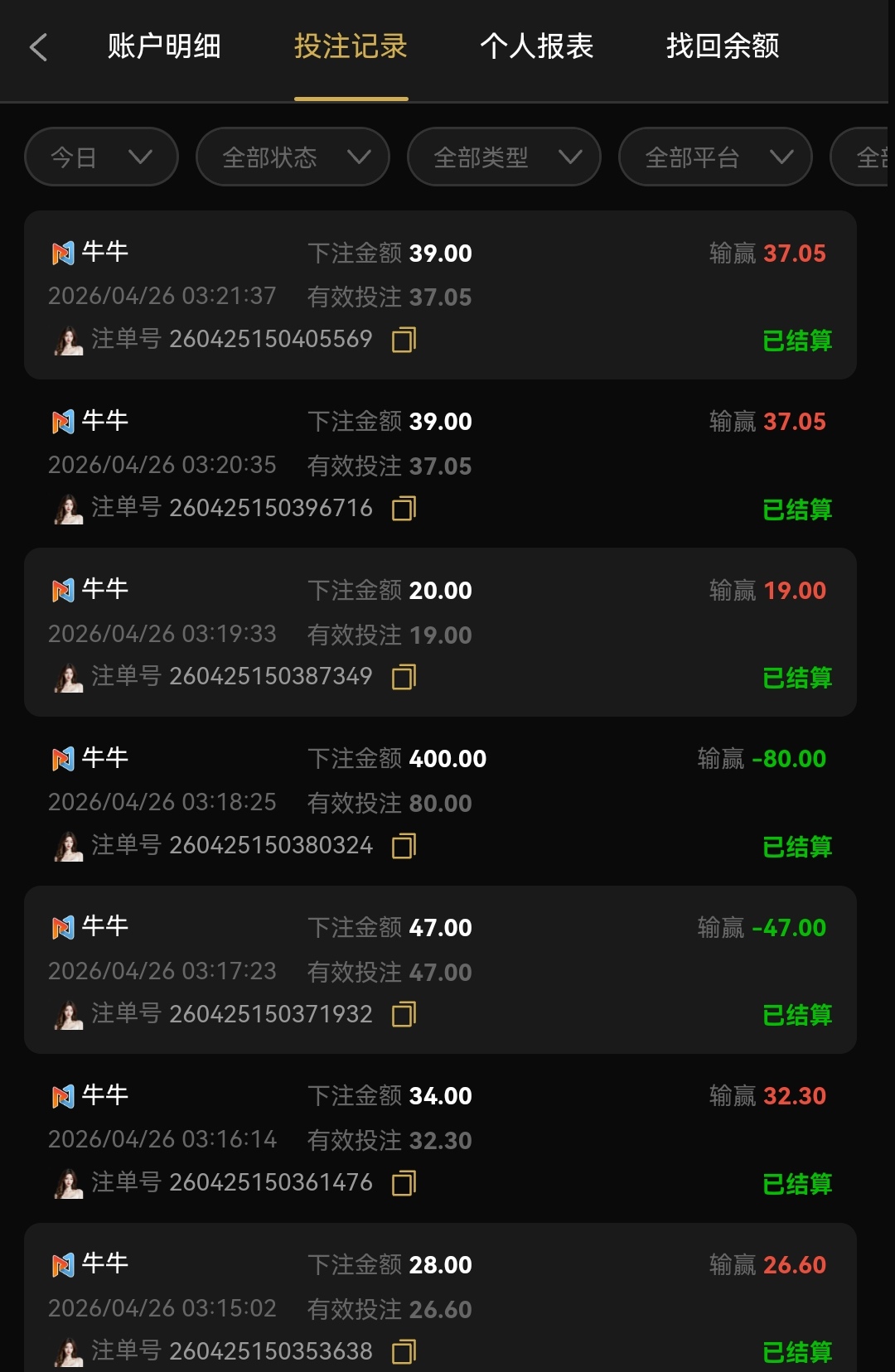Image resolution: width=895 pixels, height=1372 pixels.
Task: Switch to the 找回余额 tab
Action: point(723,46)
